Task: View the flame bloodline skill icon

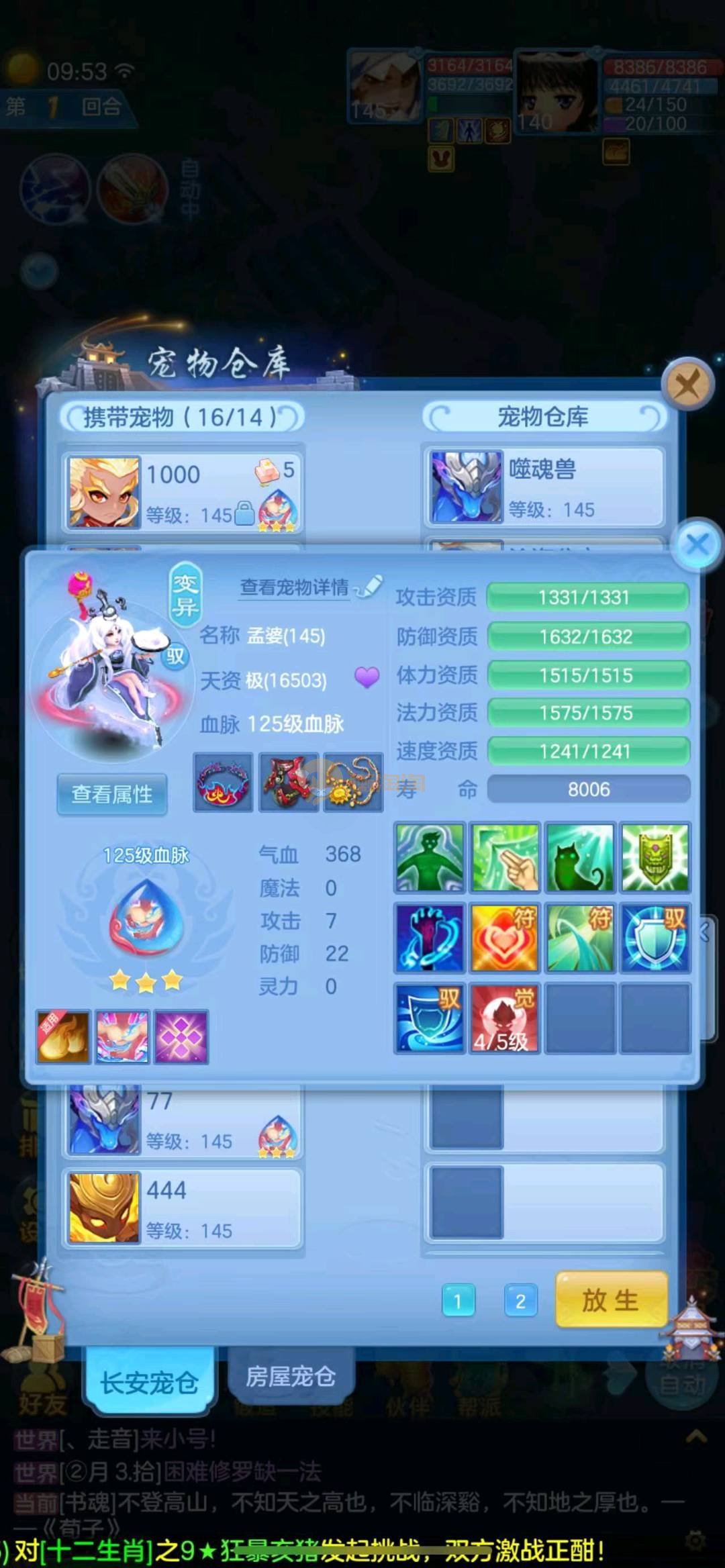Action: coord(63,1037)
